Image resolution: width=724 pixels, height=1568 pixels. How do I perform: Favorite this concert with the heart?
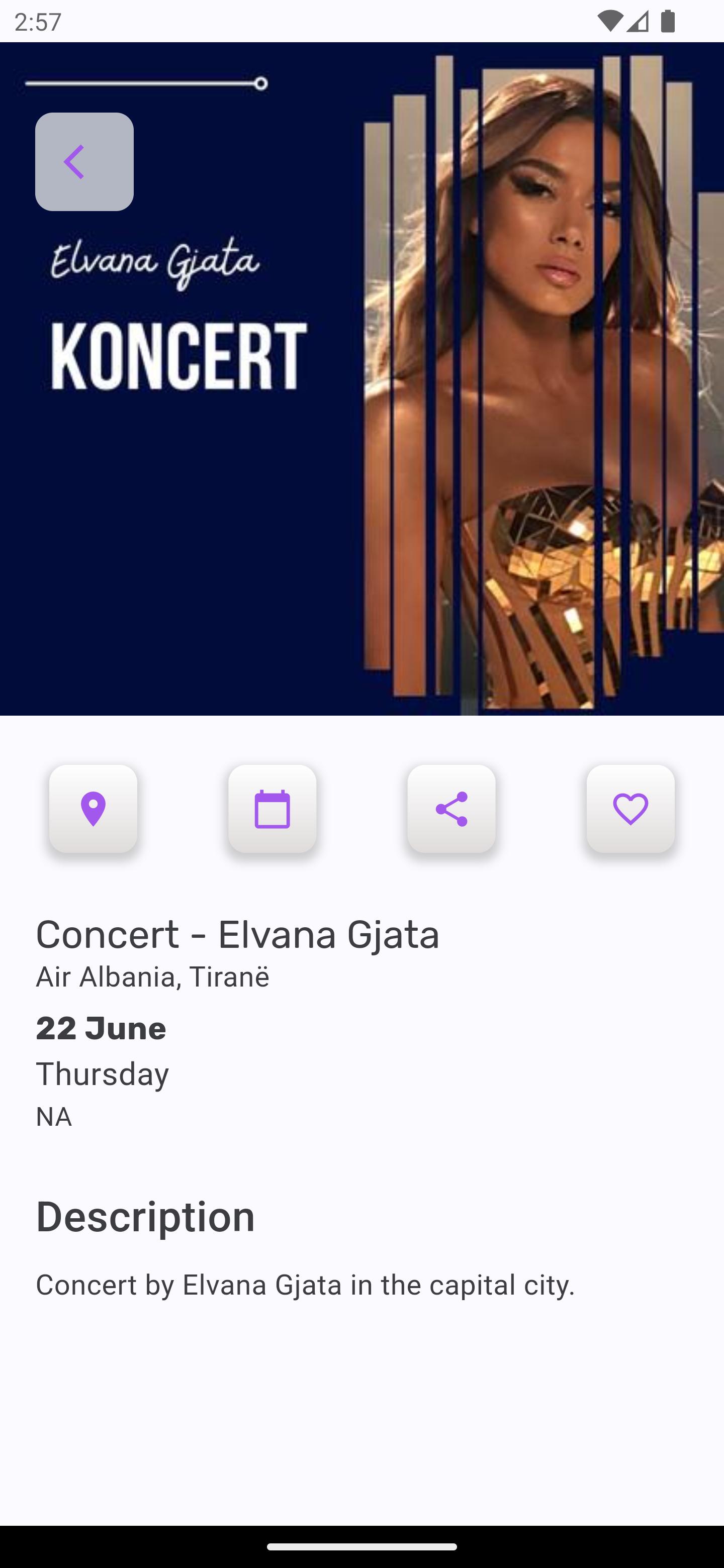pyautogui.click(x=631, y=809)
